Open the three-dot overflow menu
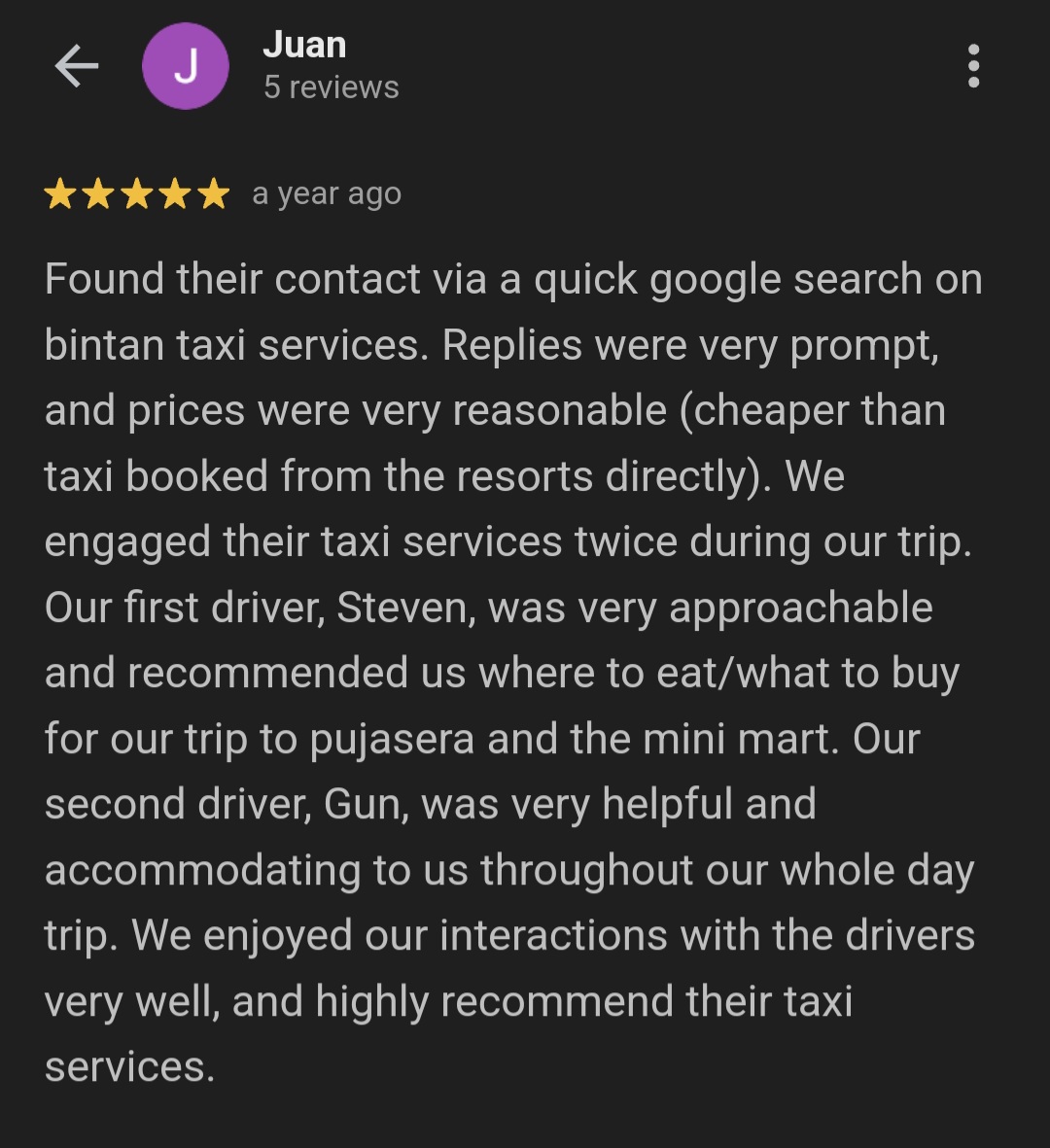The height and width of the screenshot is (1148, 1050). coord(973,66)
